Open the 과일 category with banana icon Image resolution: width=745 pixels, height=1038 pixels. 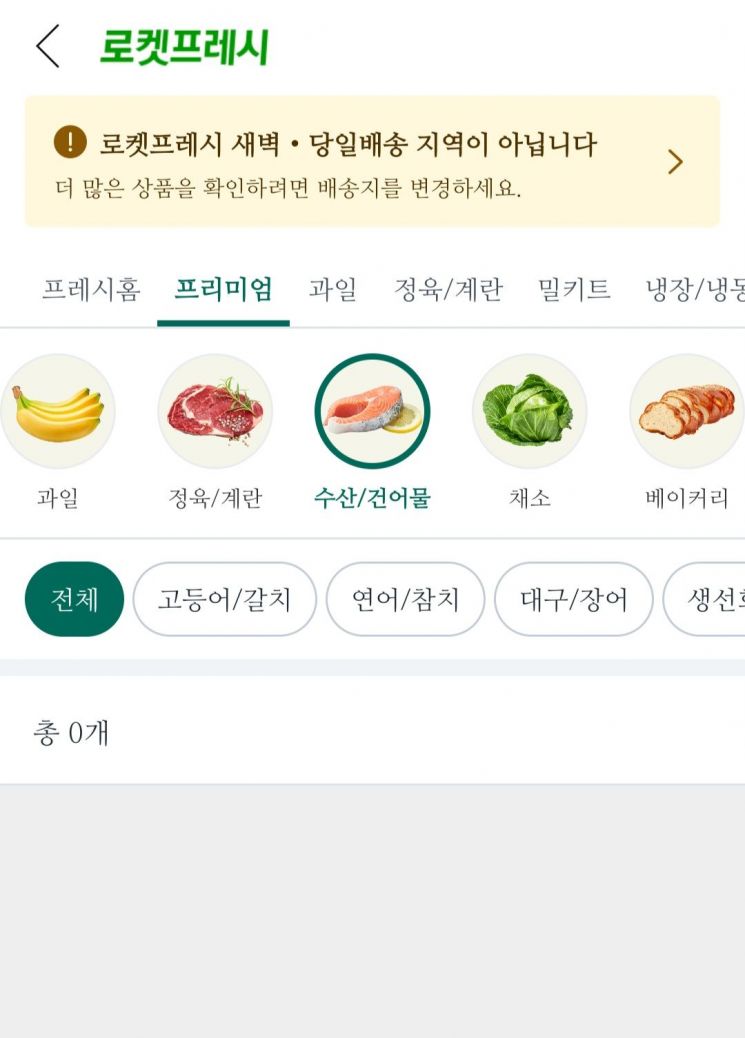click(x=57, y=410)
